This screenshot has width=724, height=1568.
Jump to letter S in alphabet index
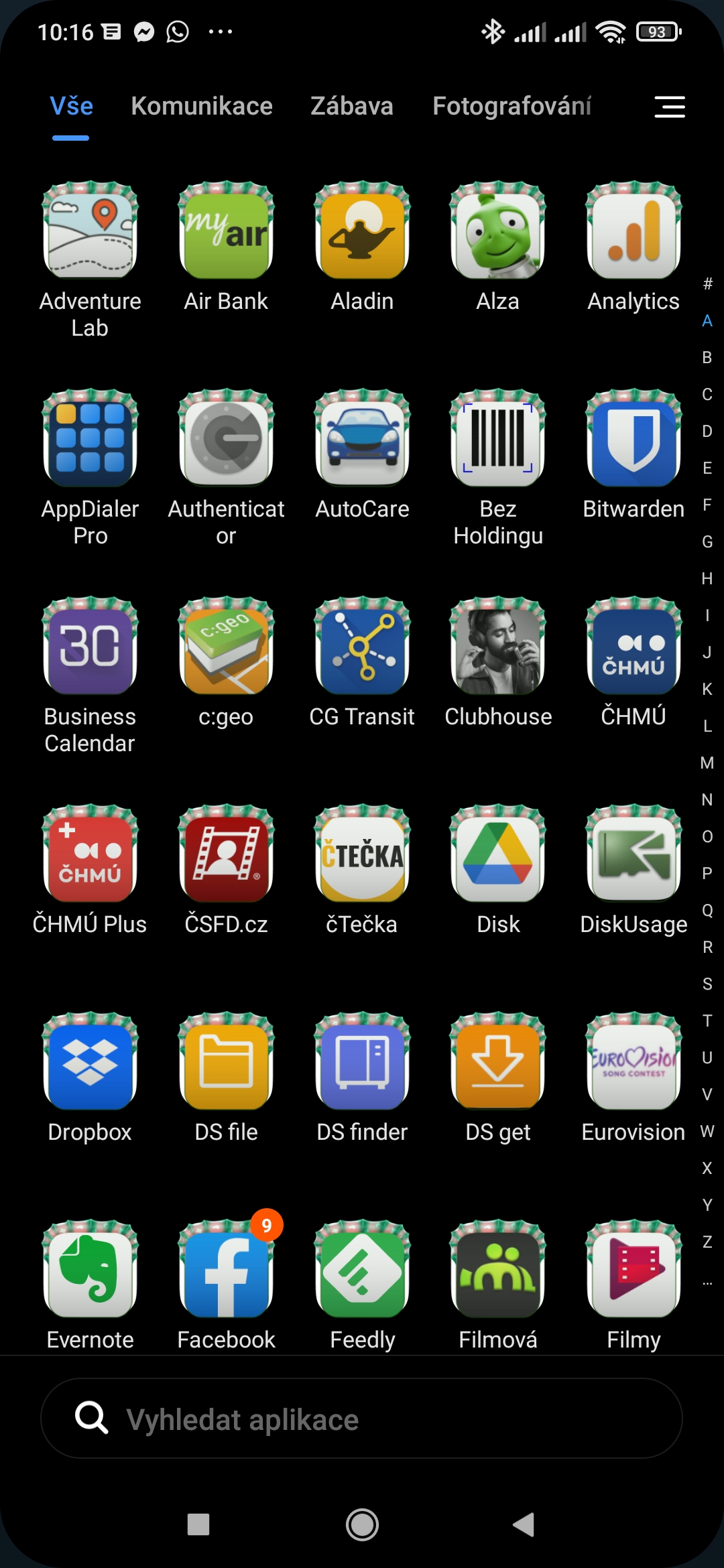pos(707,984)
